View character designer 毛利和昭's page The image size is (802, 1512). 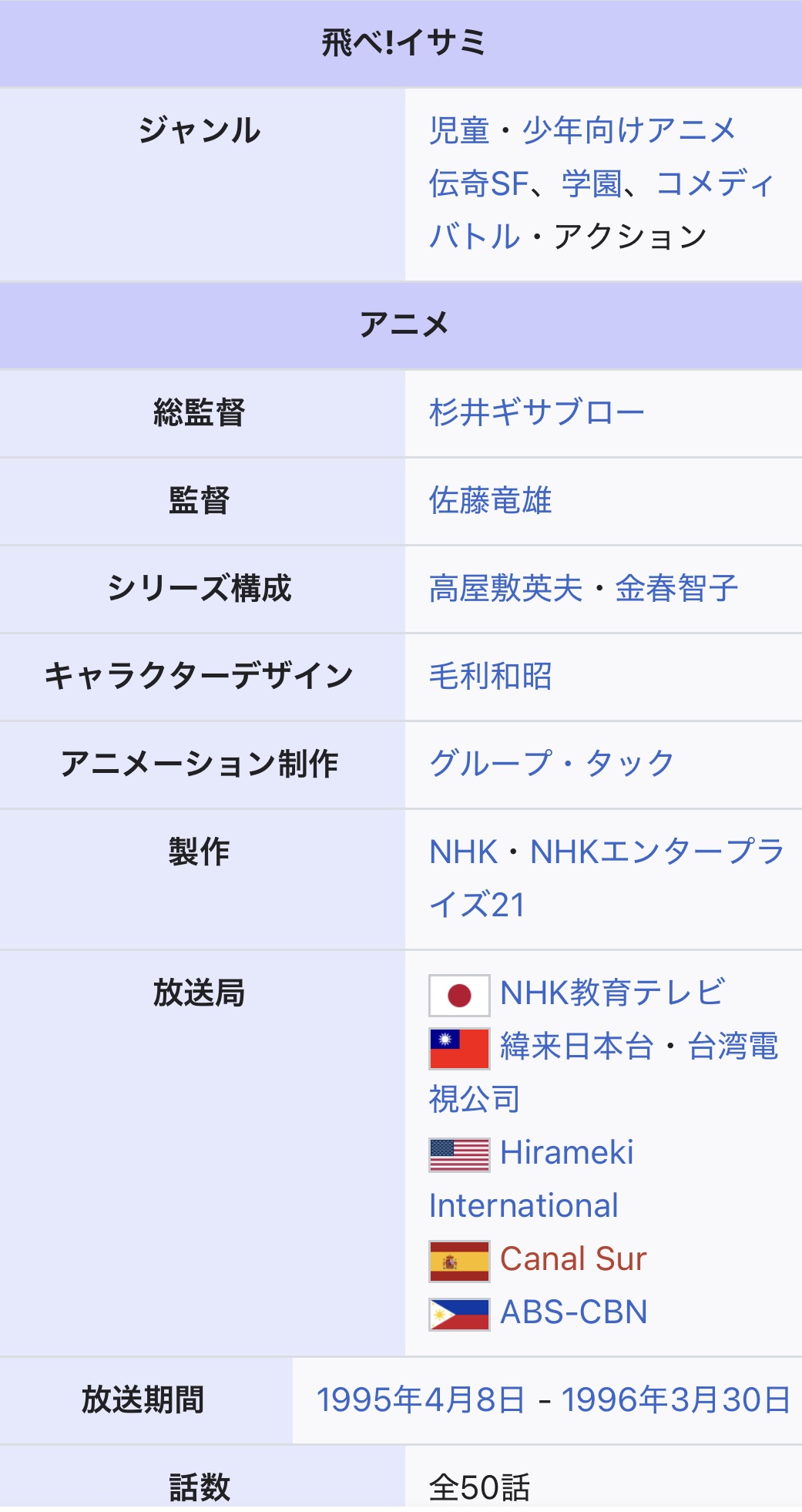click(x=490, y=676)
